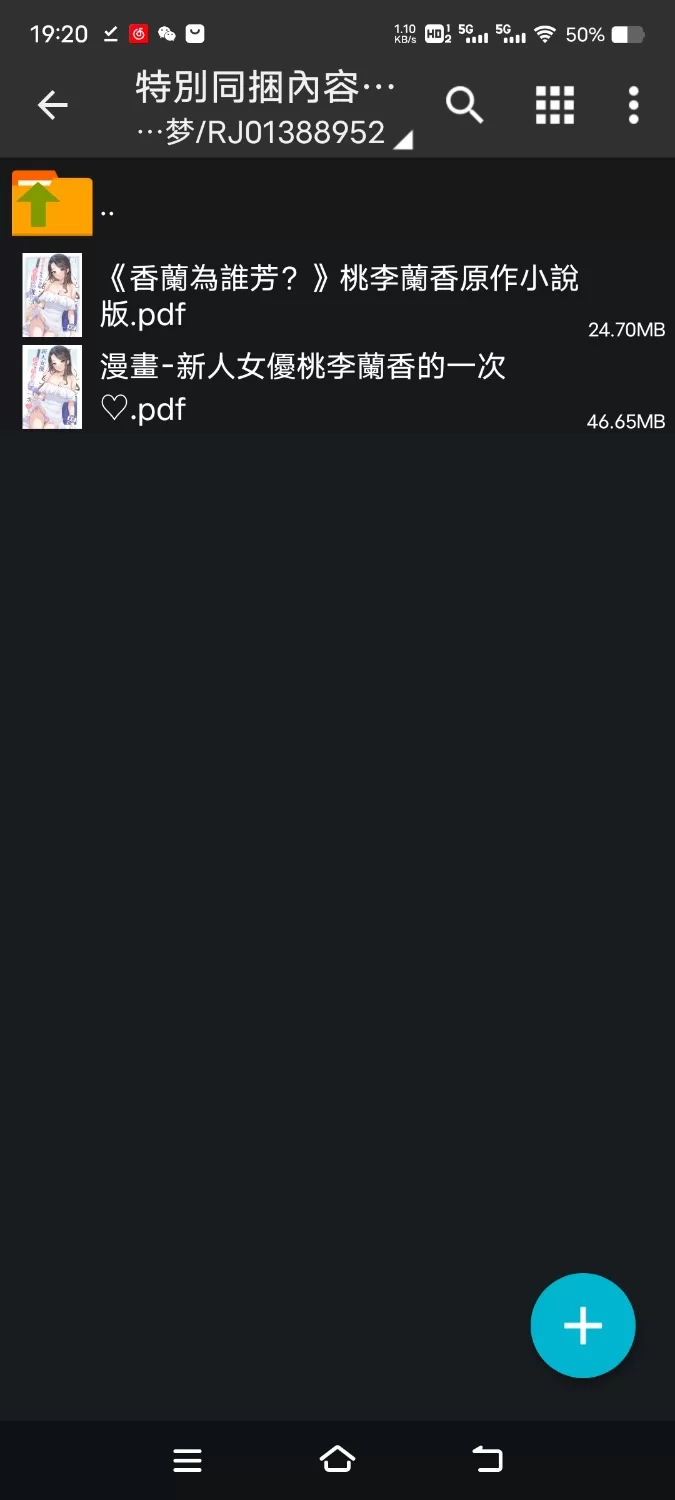Open the 《香蘭為誰芳？》 novel PDF file

point(340,296)
